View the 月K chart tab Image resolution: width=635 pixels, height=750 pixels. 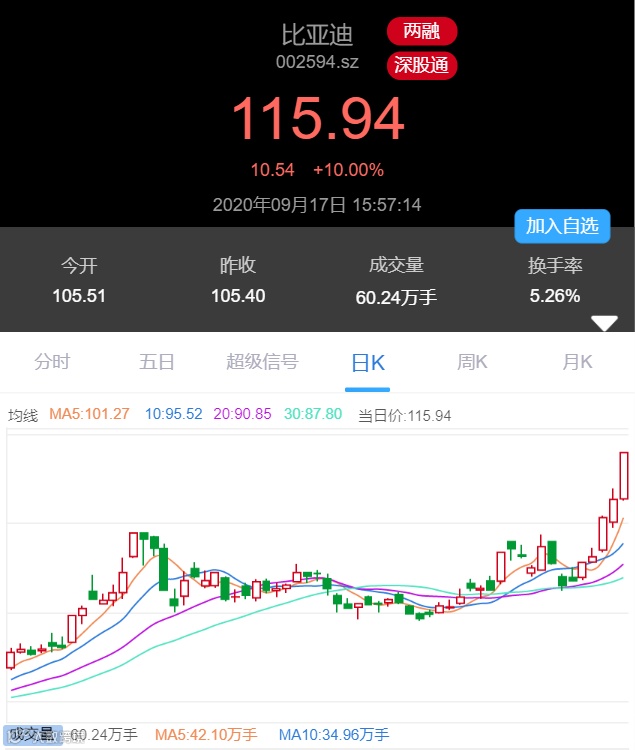pos(577,362)
